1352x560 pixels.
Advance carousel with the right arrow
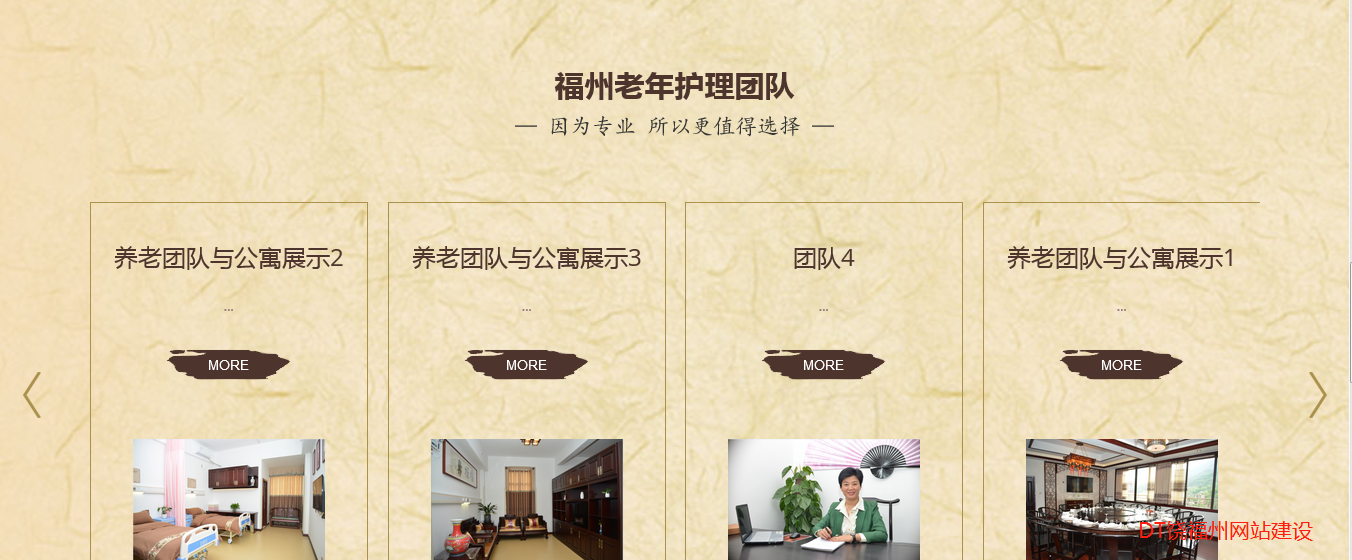coord(1317,395)
